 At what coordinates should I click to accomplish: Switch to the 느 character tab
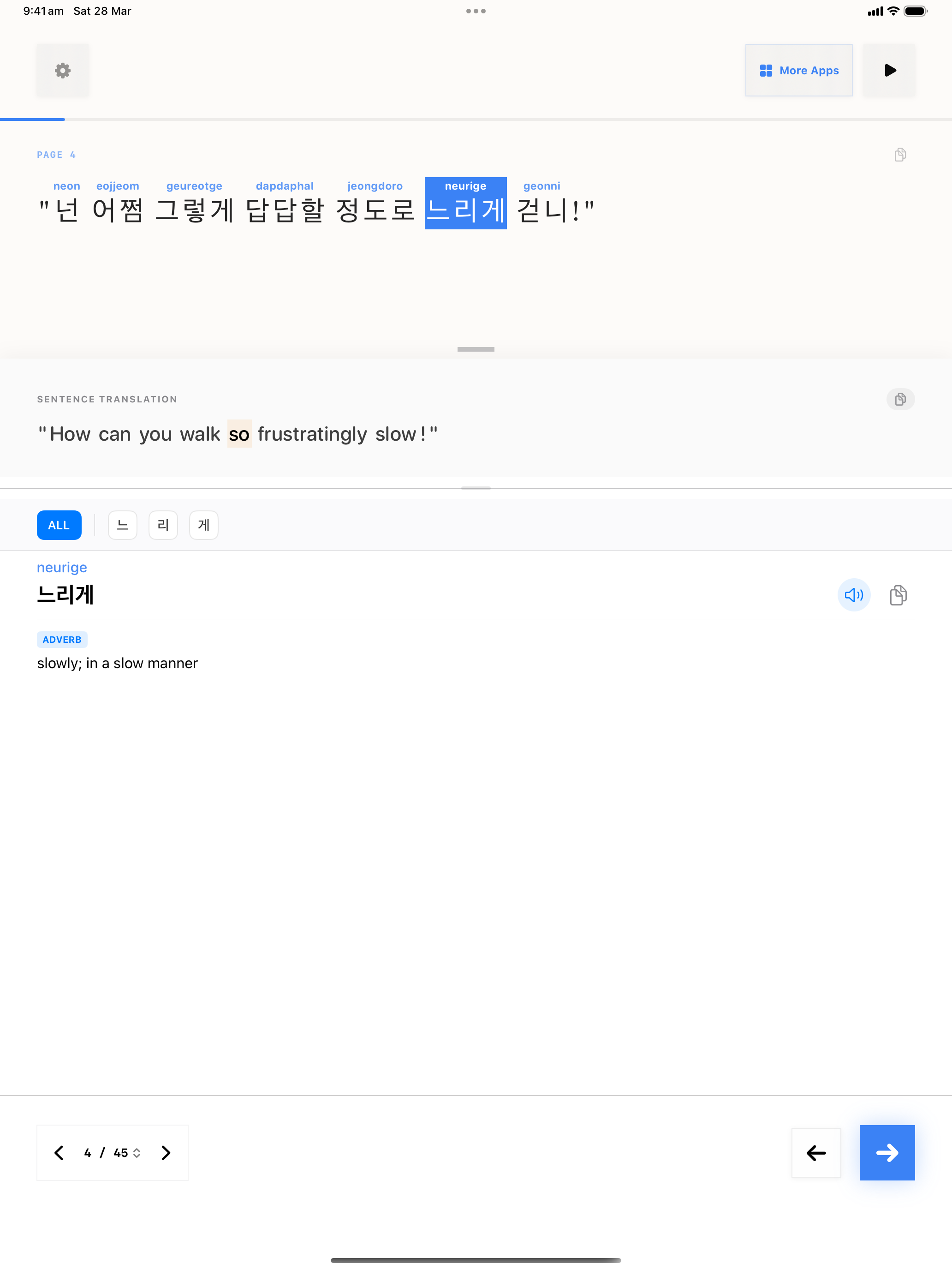coord(122,525)
